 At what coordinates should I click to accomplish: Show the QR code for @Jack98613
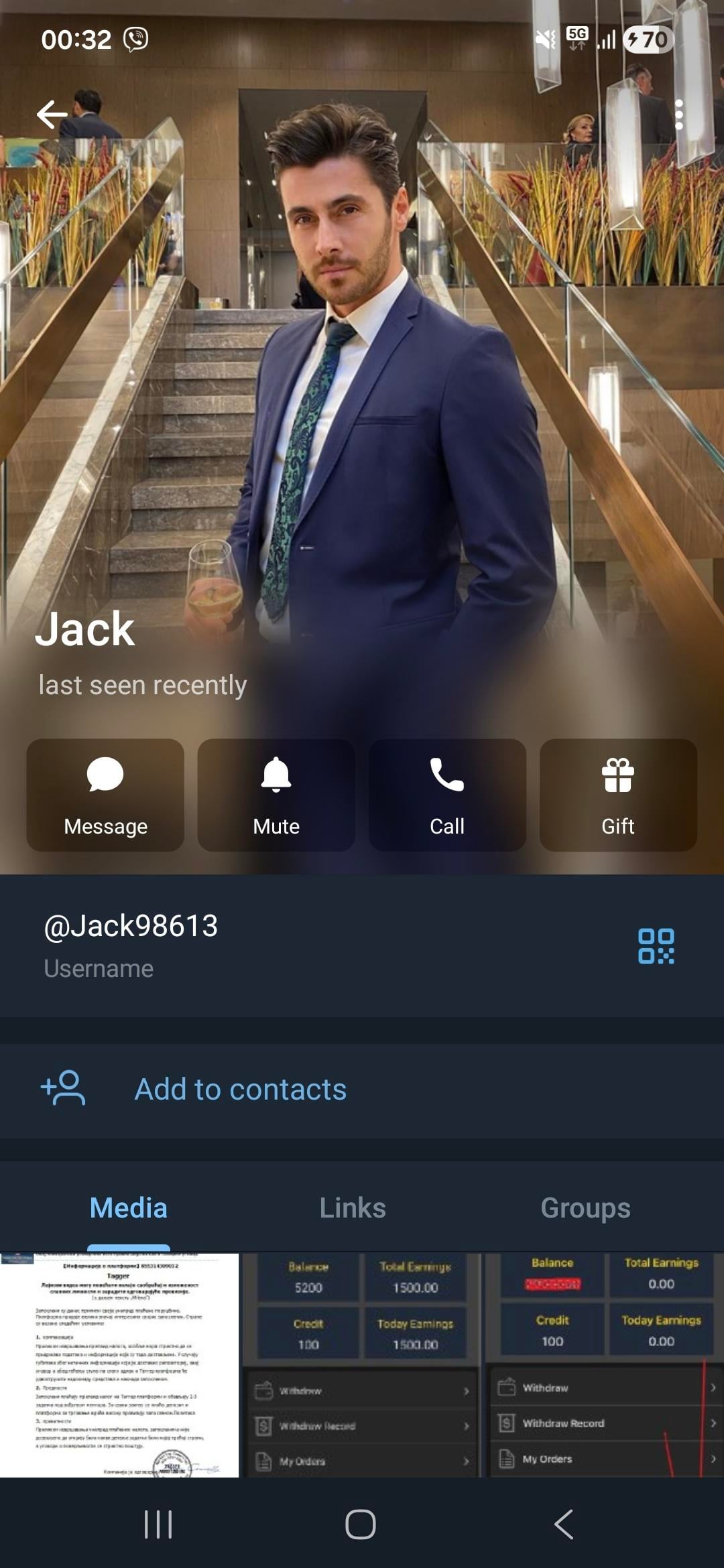[656, 945]
